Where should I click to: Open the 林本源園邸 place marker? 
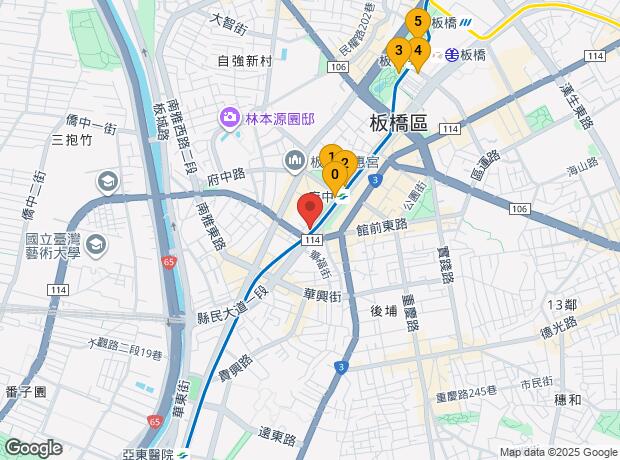click(x=231, y=120)
